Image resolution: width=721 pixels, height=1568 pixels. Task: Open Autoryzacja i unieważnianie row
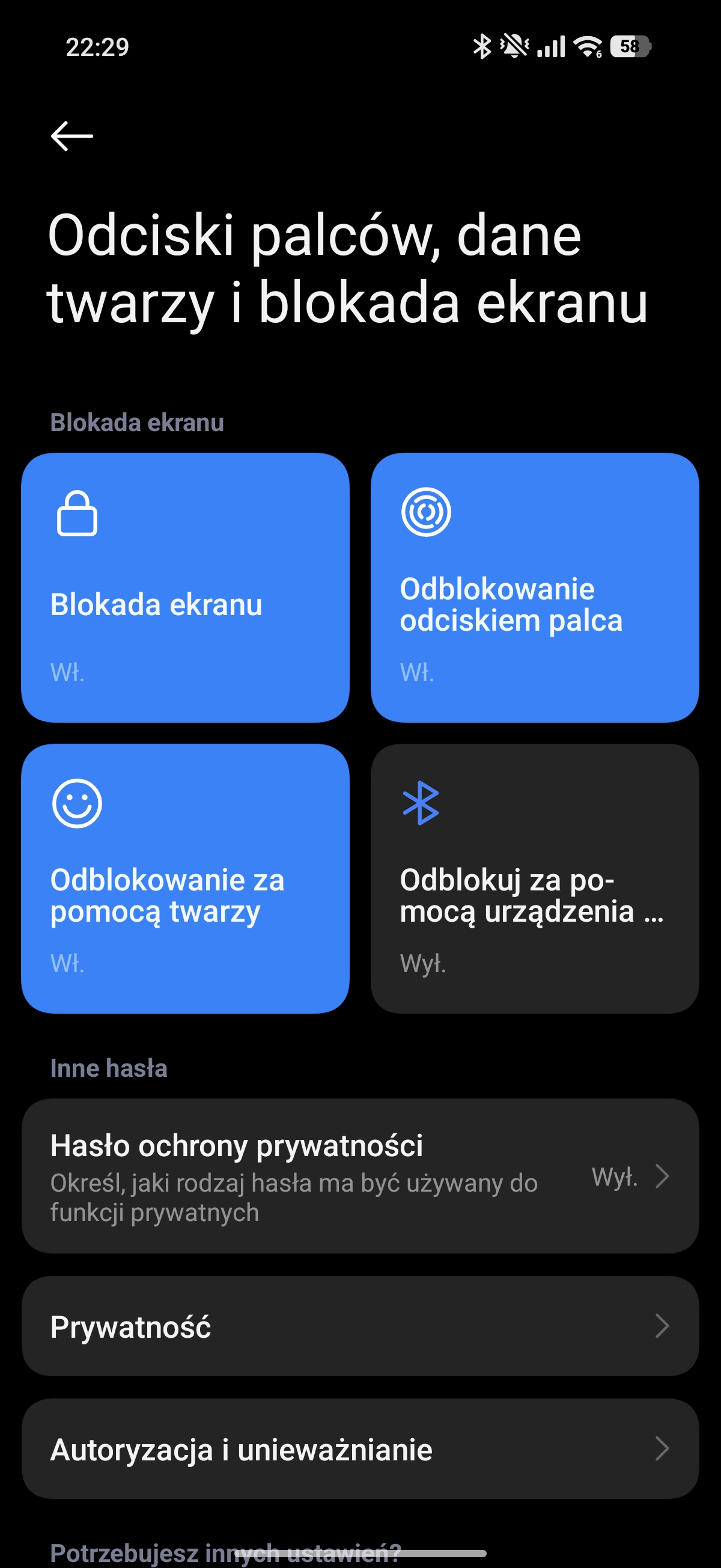[x=359, y=1449]
